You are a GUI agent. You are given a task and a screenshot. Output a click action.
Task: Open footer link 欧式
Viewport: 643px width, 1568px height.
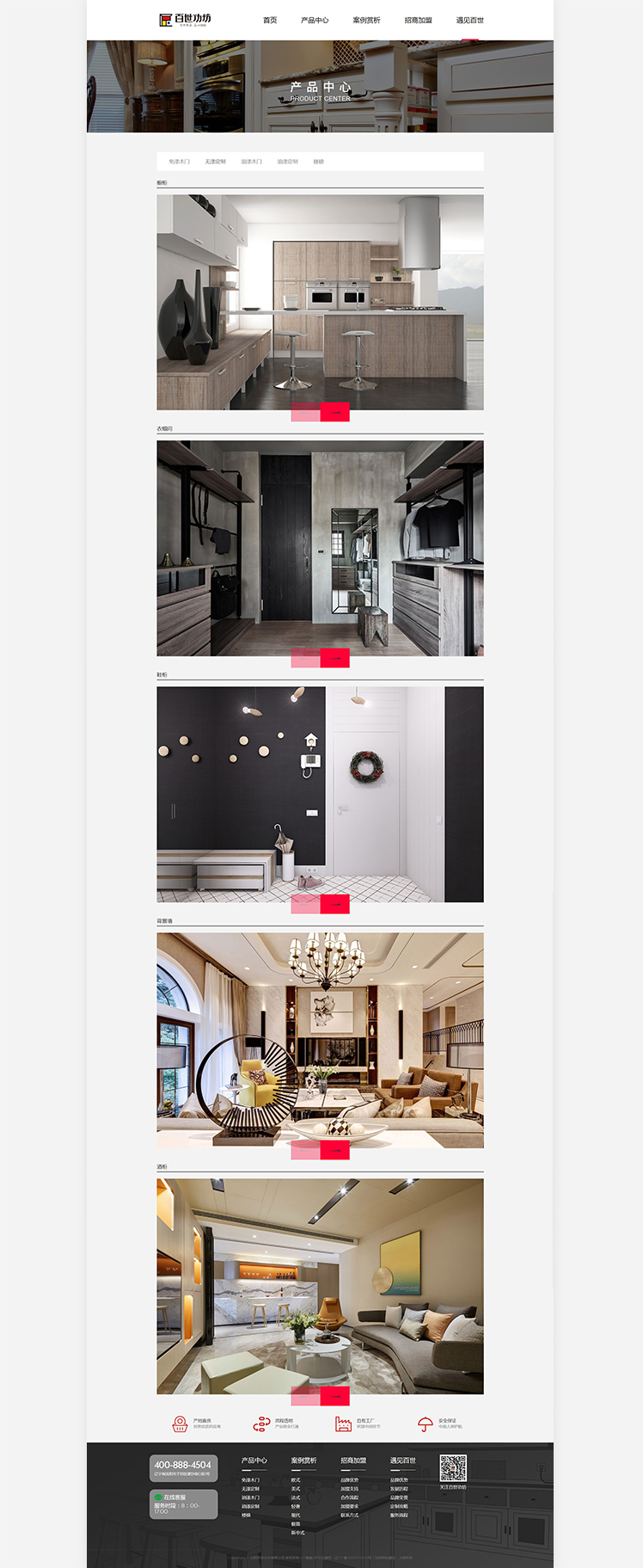click(296, 1480)
